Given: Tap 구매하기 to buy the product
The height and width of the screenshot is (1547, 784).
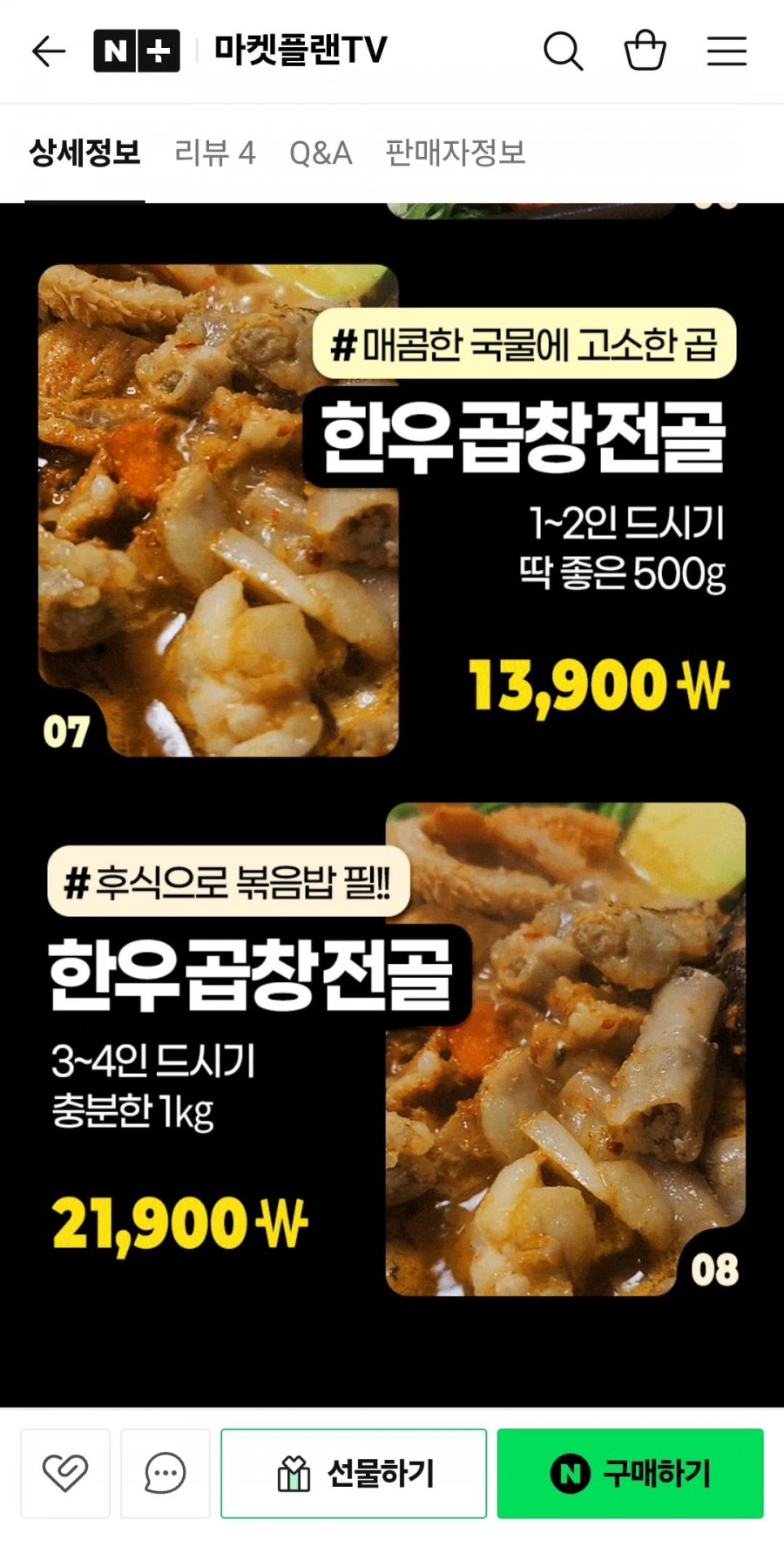Looking at the screenshot, I should click(630, 1473).
